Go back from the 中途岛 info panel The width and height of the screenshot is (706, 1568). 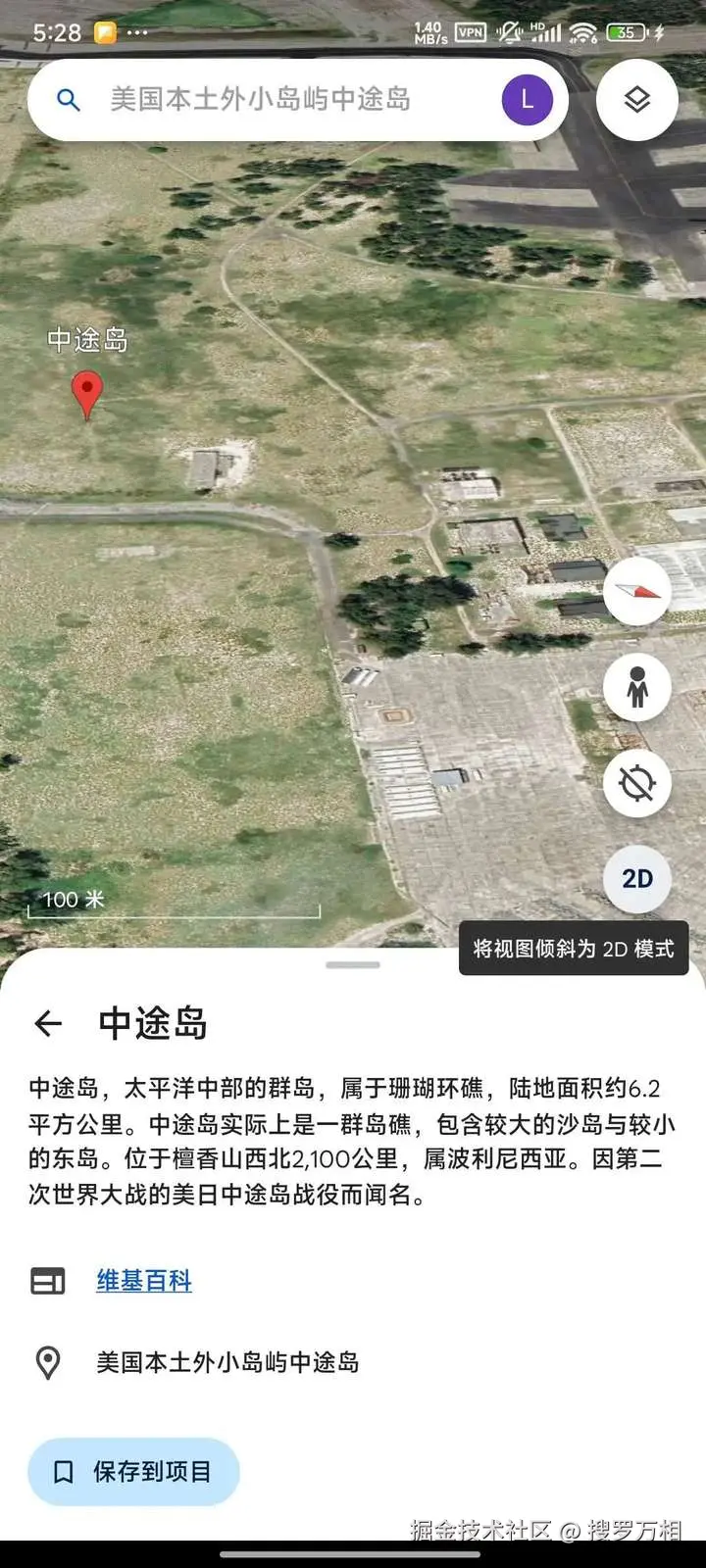[x=48, y=1024]
